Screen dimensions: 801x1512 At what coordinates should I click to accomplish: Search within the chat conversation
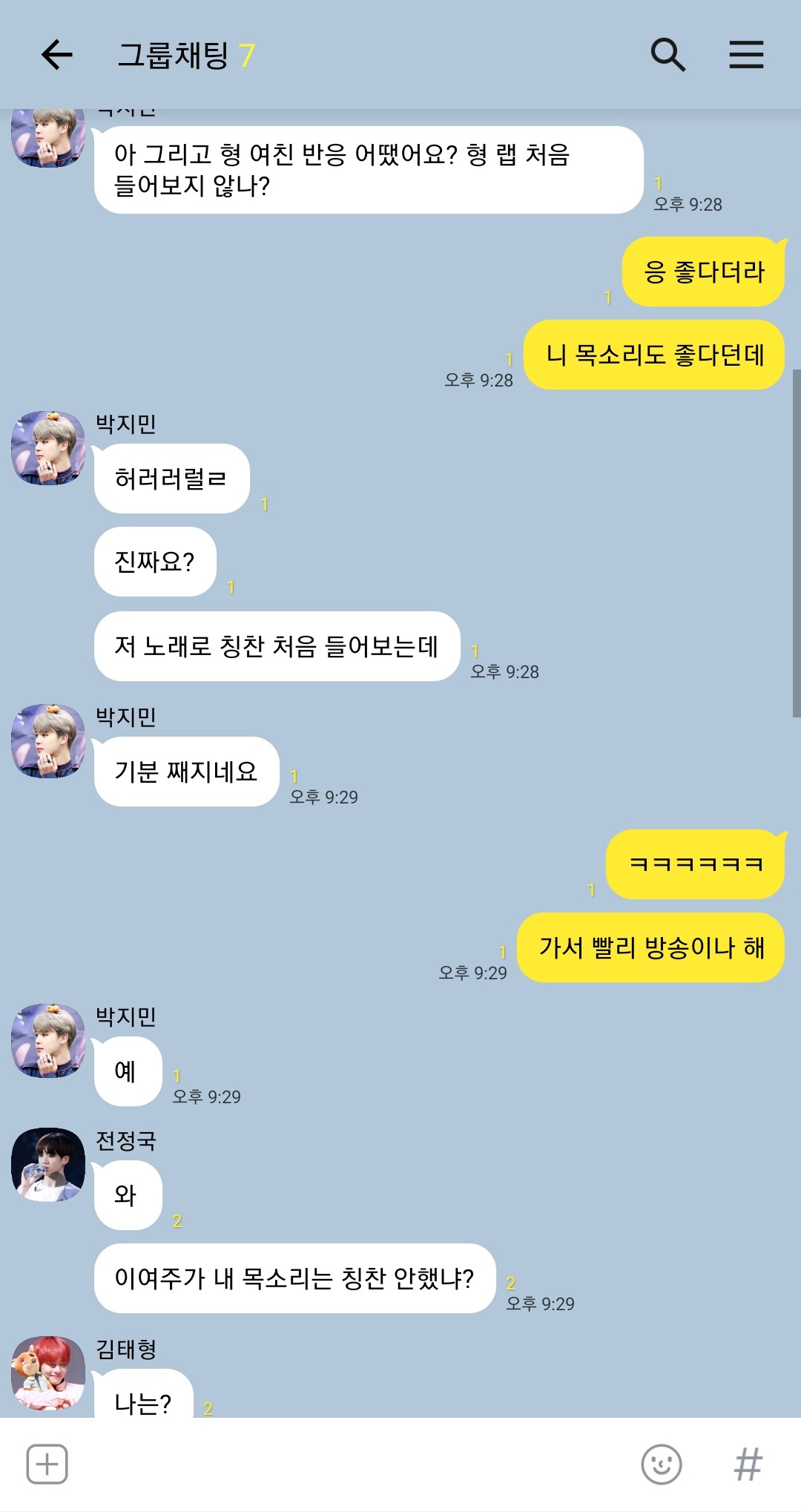(x=667, y=55)
